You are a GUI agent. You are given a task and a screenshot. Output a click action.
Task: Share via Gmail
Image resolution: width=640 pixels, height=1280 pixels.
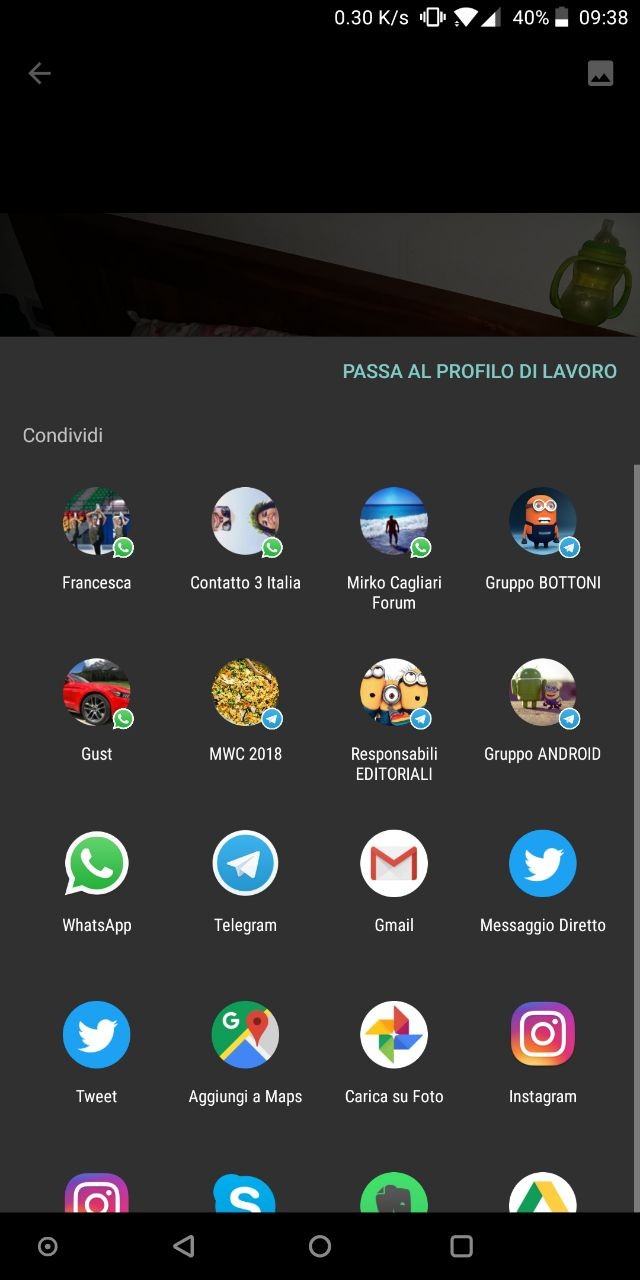394,882
